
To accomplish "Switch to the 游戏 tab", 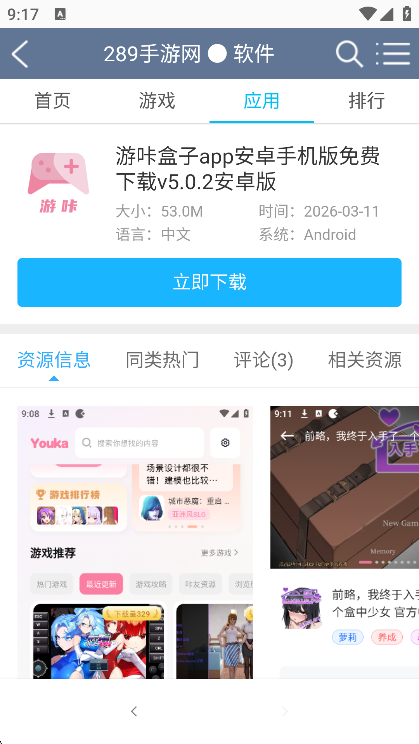I will [157, 101].
